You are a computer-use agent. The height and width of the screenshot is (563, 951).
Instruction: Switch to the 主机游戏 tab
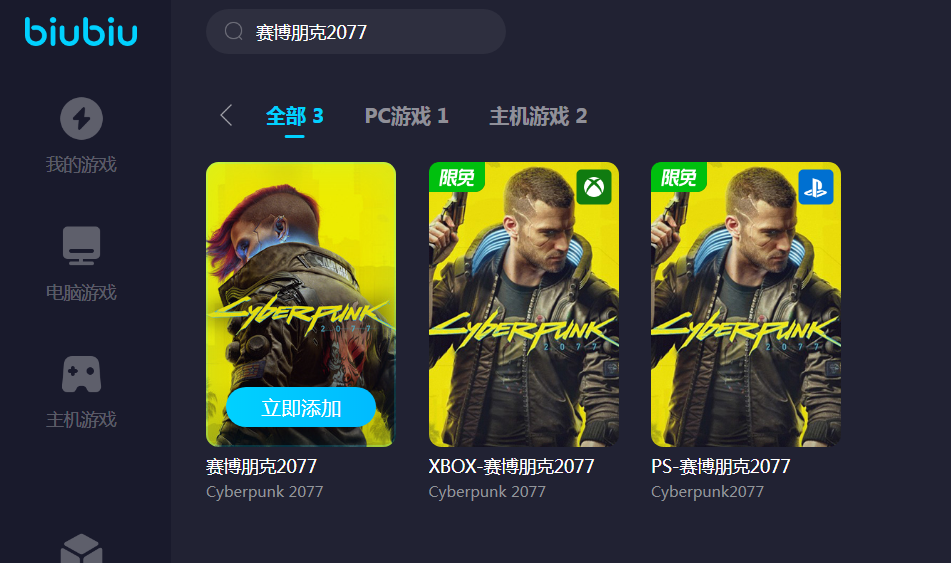(537, 116)
